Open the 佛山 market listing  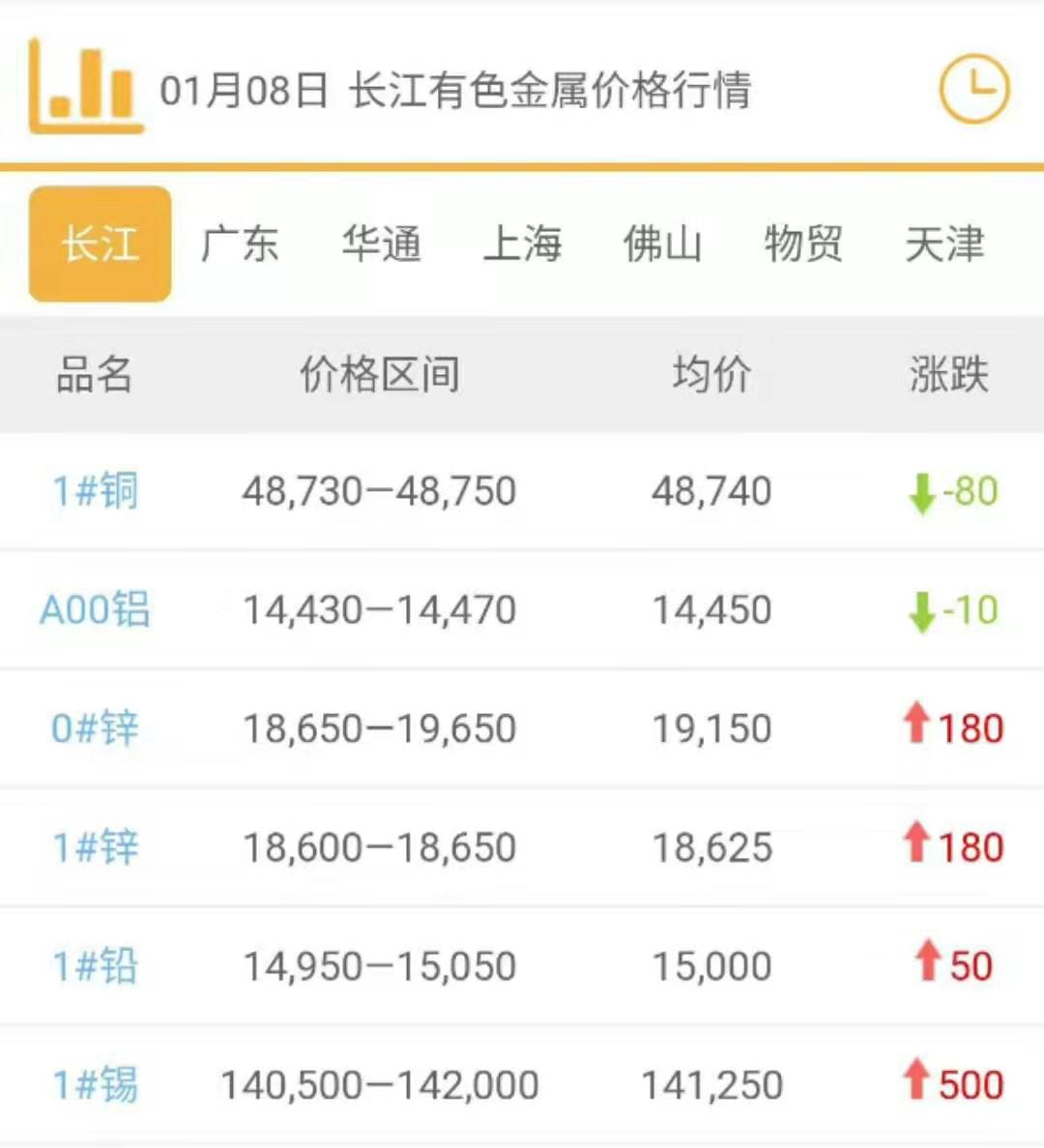pos(663,244)
